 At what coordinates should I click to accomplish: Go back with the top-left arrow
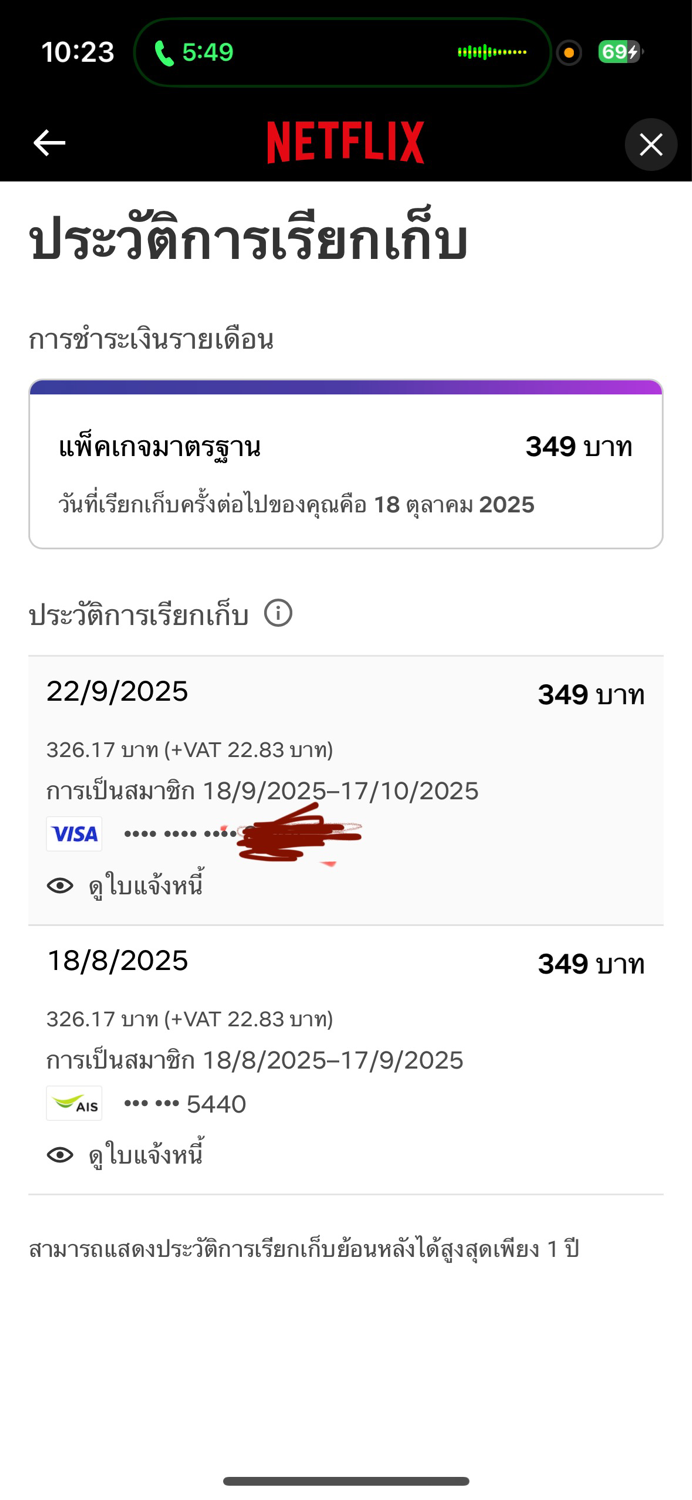coord(49,143)
